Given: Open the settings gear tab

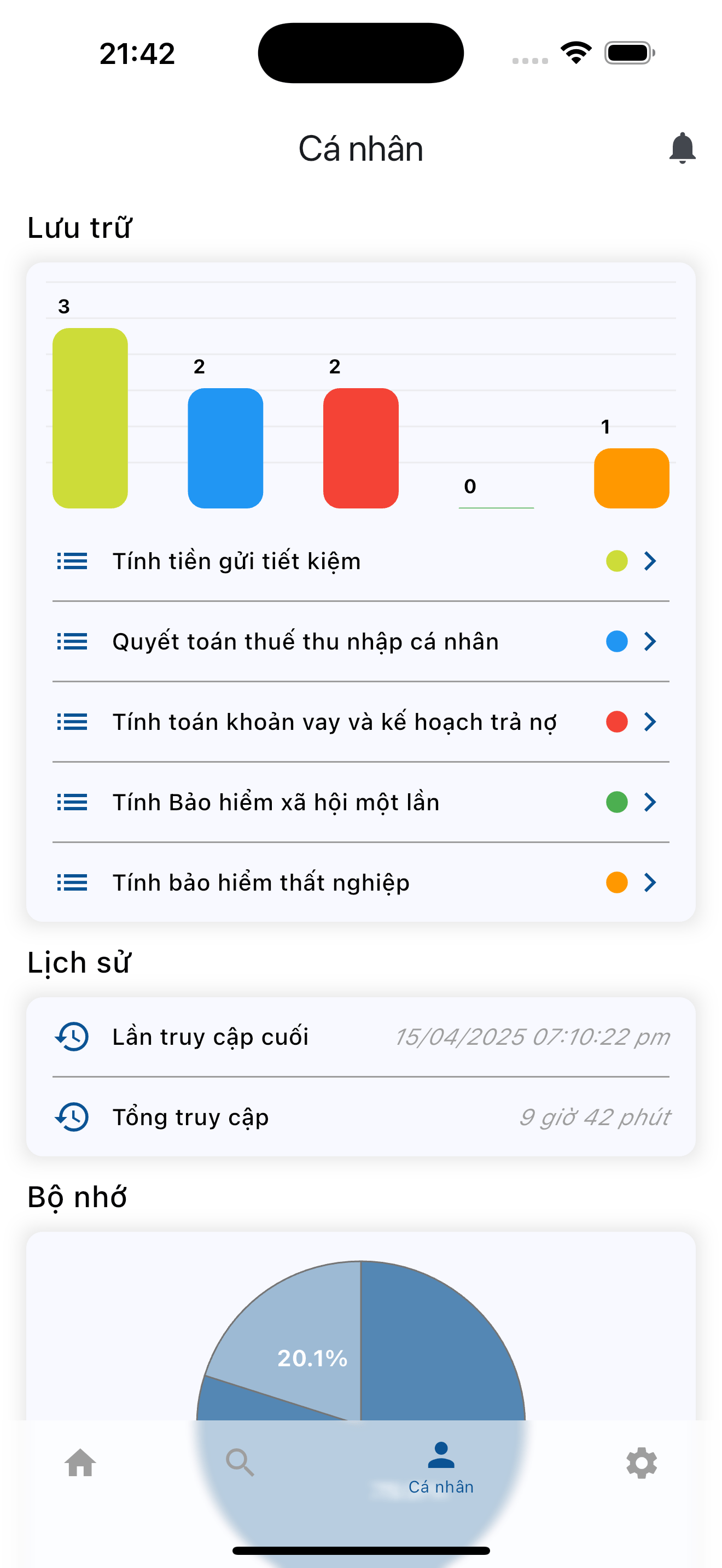Looking at the screenshot, I should 642,1464.
